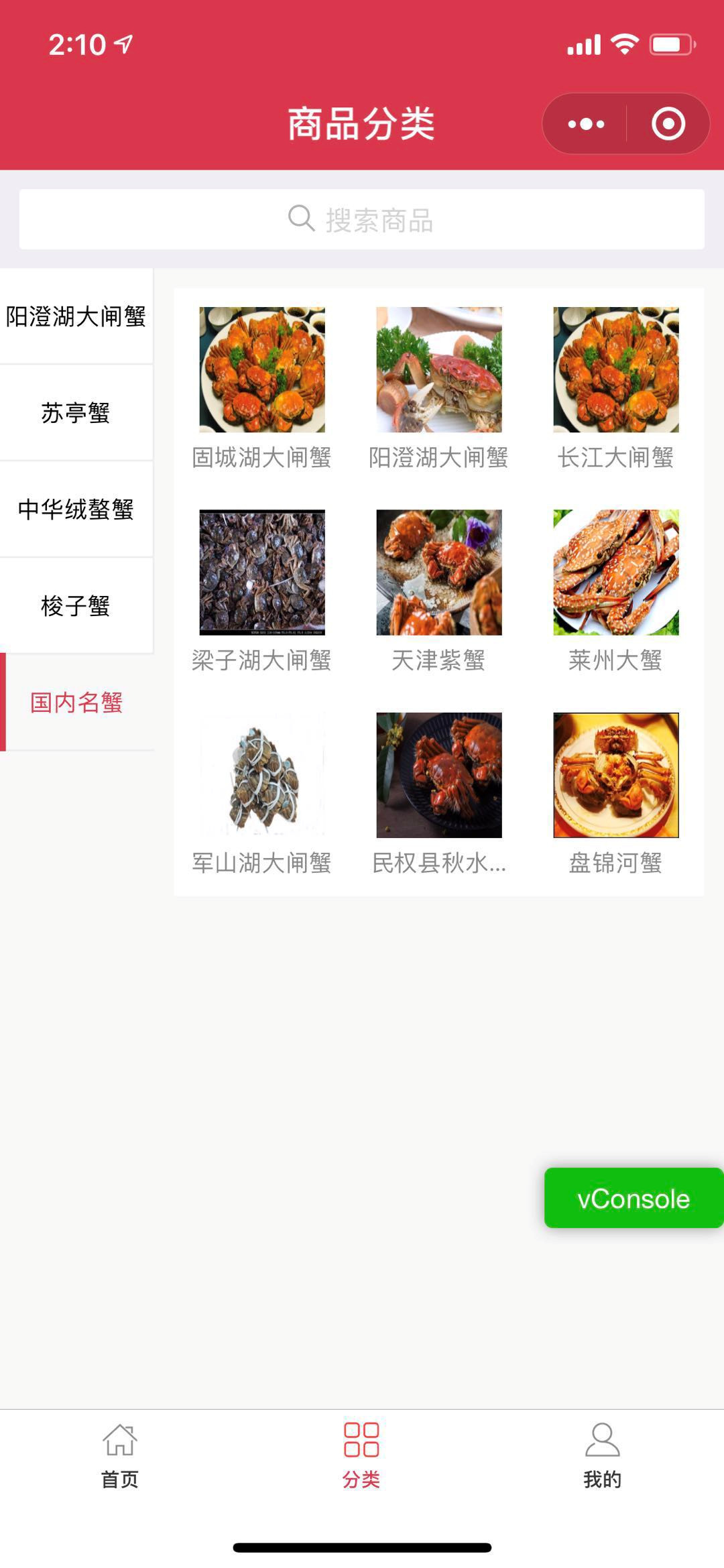Viewport: 724px width, 1568px height.
Task: Switch to the 我的 tab
Action: [602, 1452]
